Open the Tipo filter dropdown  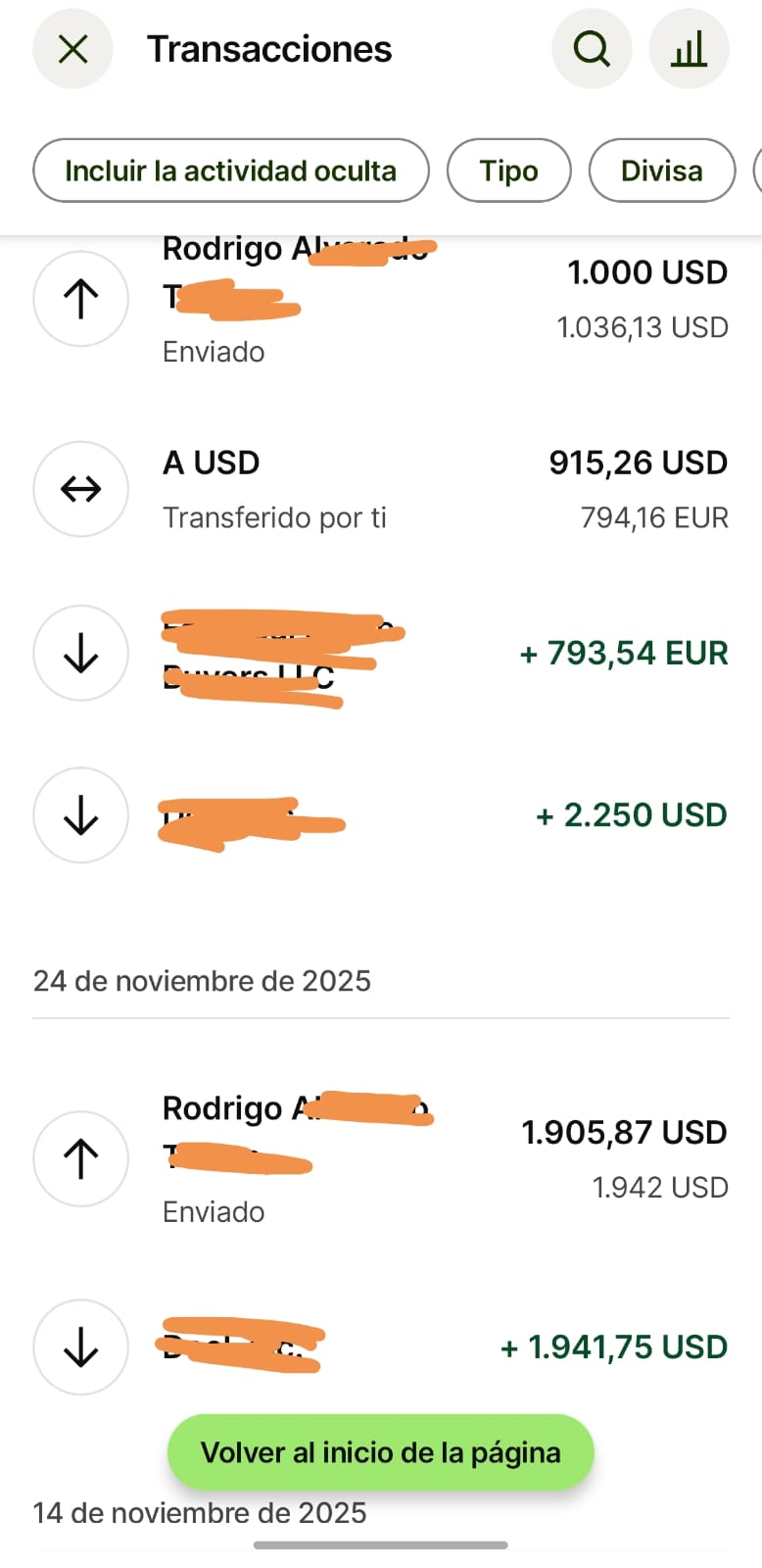(x=509, y=170)
